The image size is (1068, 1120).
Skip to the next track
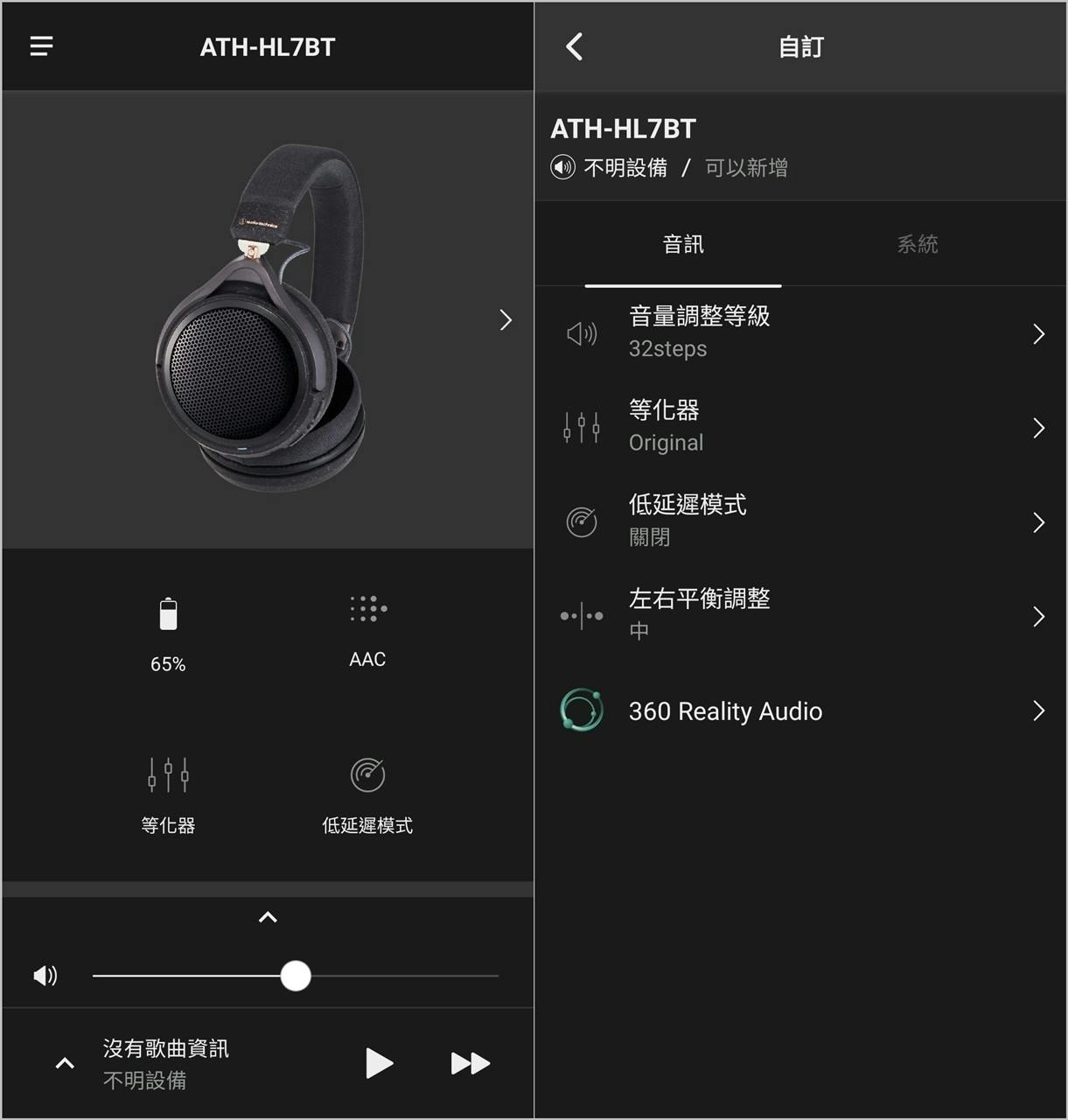470,1063
